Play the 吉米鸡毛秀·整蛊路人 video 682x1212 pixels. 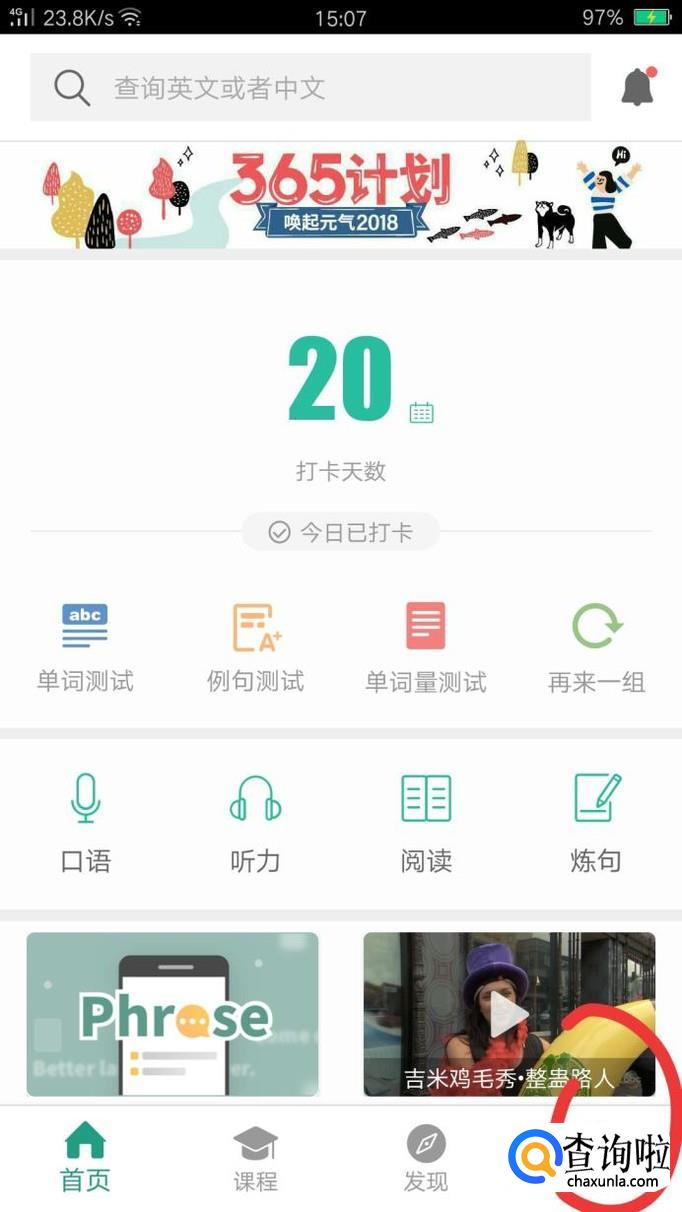(x=509, y=1014)
